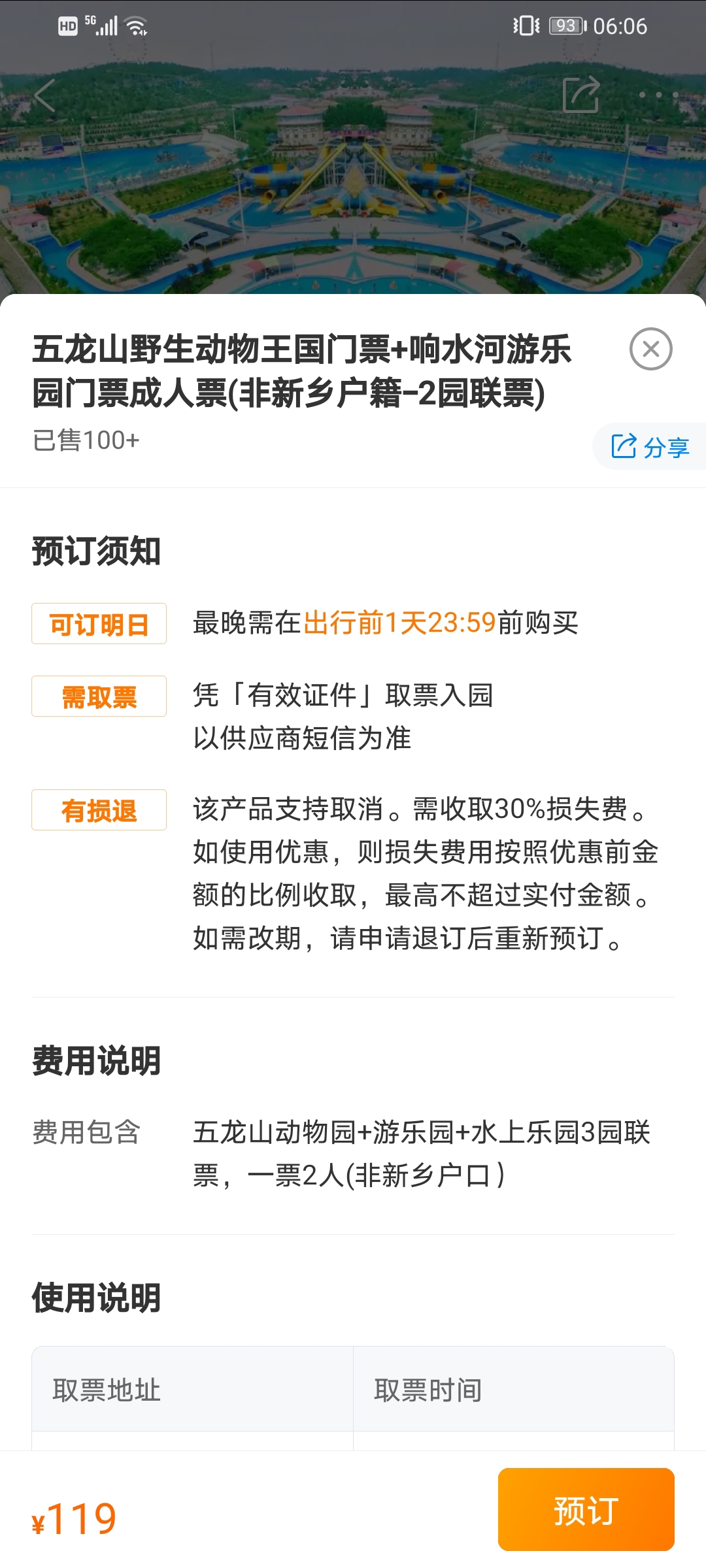Open the share icon in the top bar
Image resolution: width=706 pixels, height=1568 pixels.
580,95
